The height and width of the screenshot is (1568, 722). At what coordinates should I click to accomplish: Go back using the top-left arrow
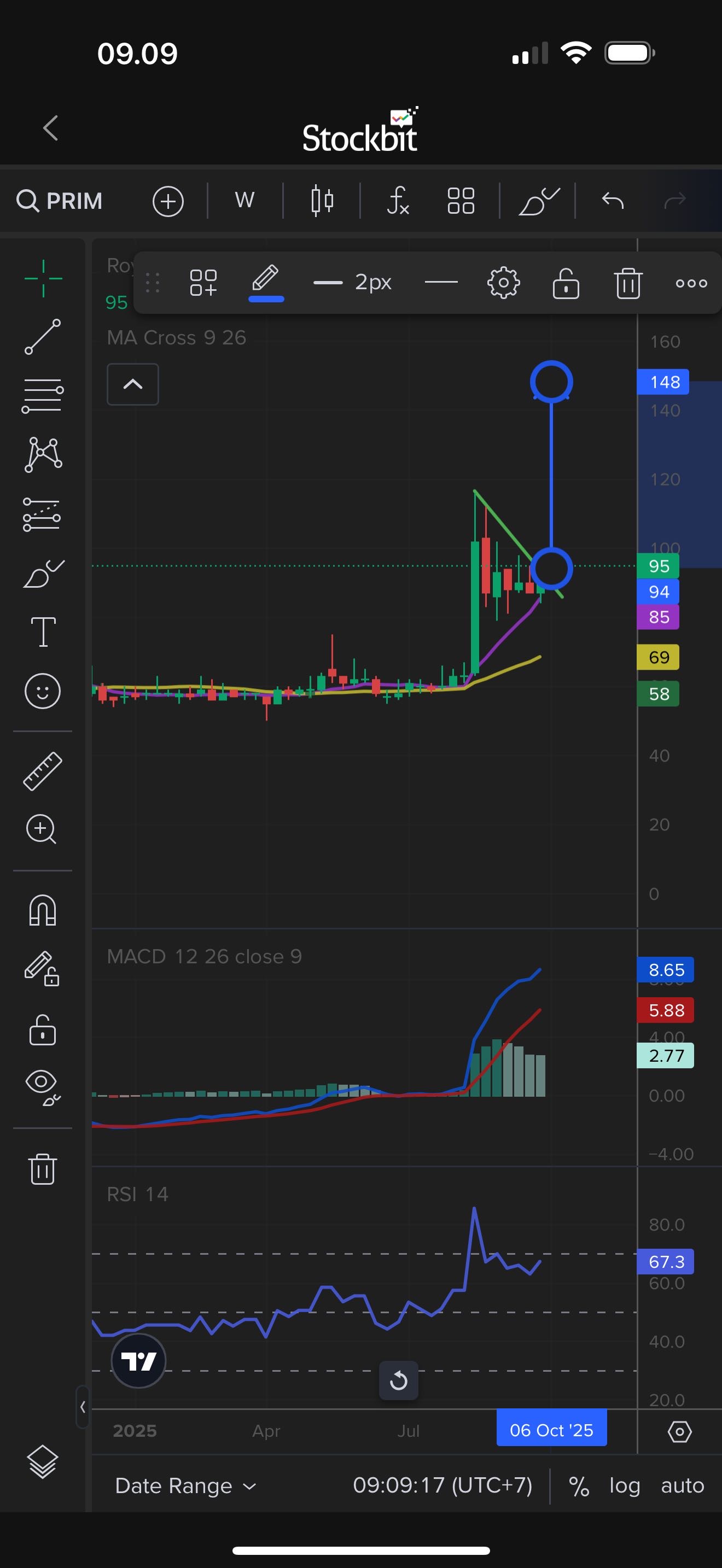coord(51,127)
